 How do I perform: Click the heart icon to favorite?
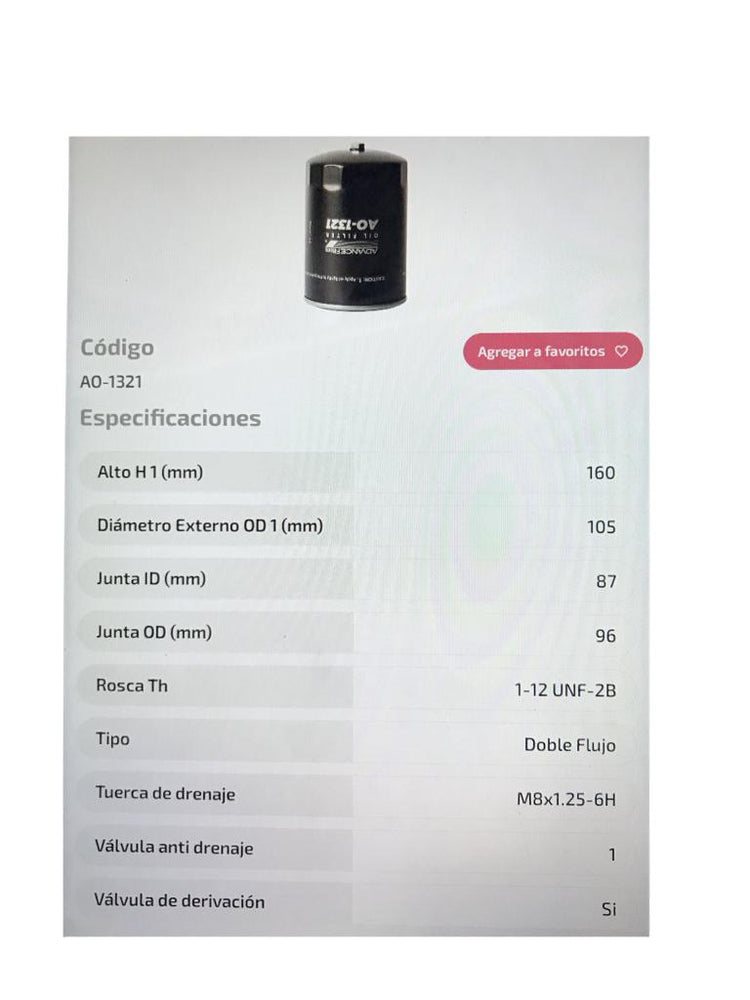[x=621, y=351]
